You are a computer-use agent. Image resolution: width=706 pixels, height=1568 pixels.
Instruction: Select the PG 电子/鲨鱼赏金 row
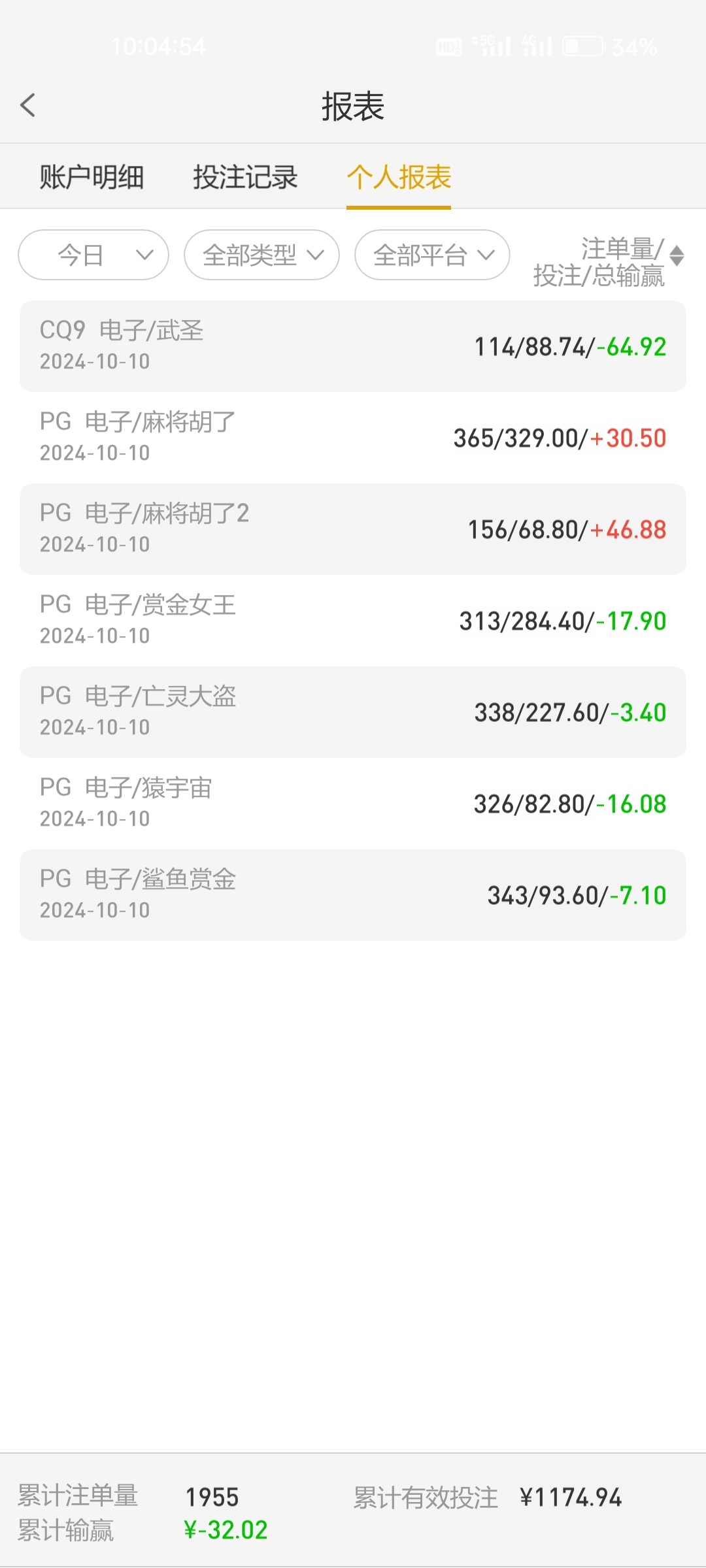(353, 895)
